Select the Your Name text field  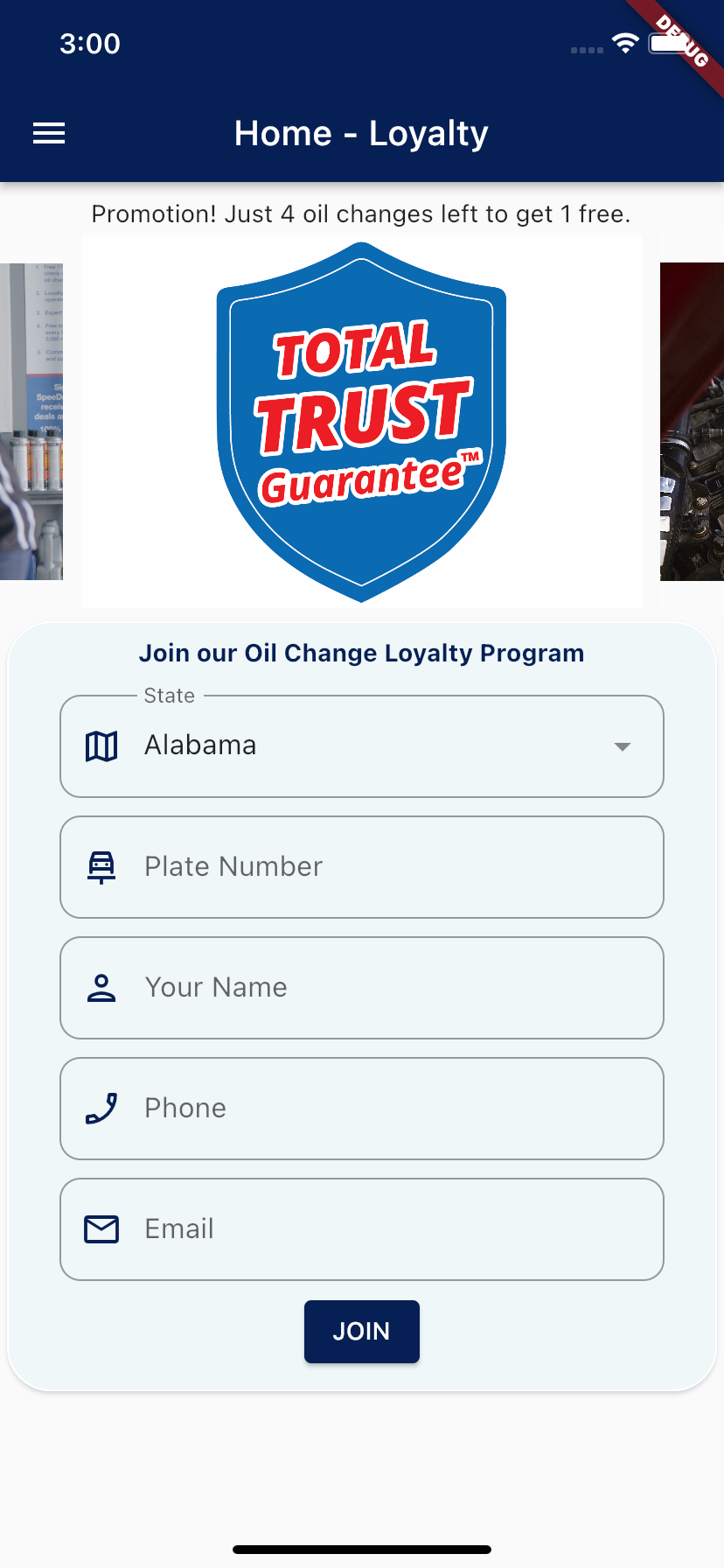(x=362, y=988)
